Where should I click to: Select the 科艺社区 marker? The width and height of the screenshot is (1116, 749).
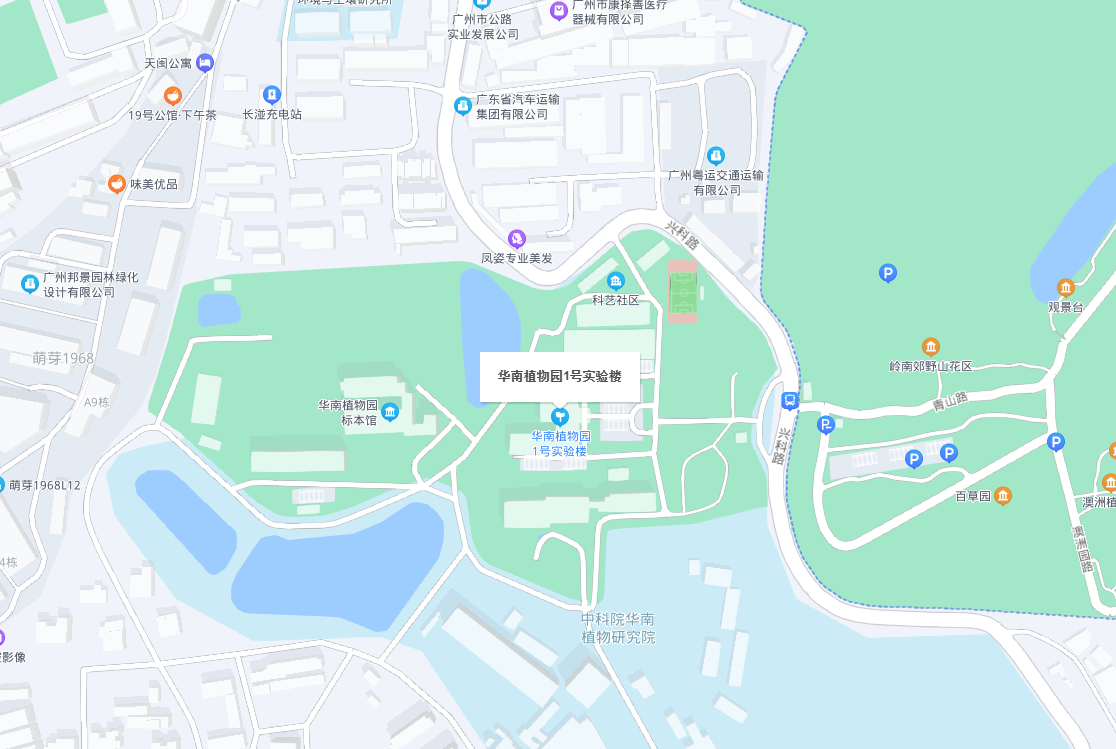pos(615,281)
